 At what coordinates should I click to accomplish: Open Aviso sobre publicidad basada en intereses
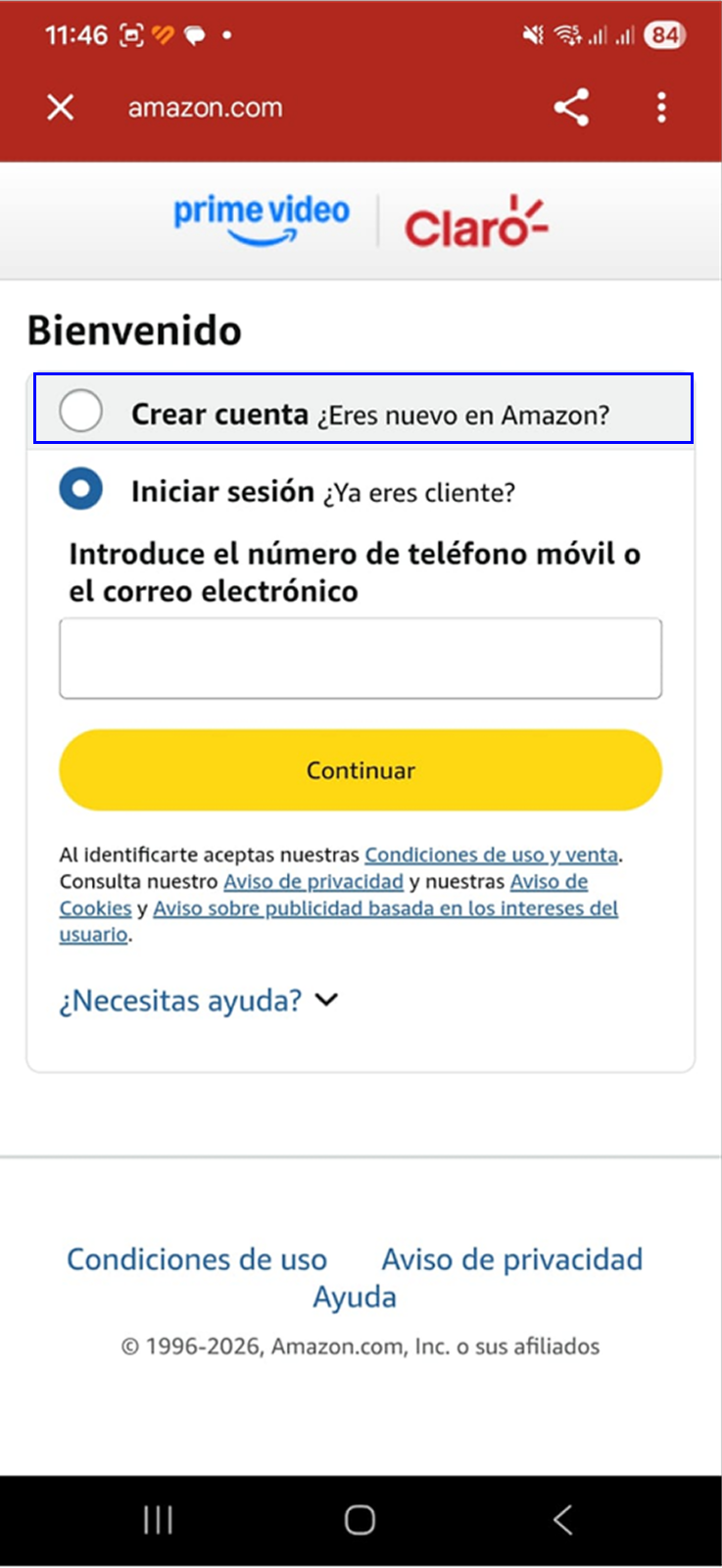click(339, 921)
